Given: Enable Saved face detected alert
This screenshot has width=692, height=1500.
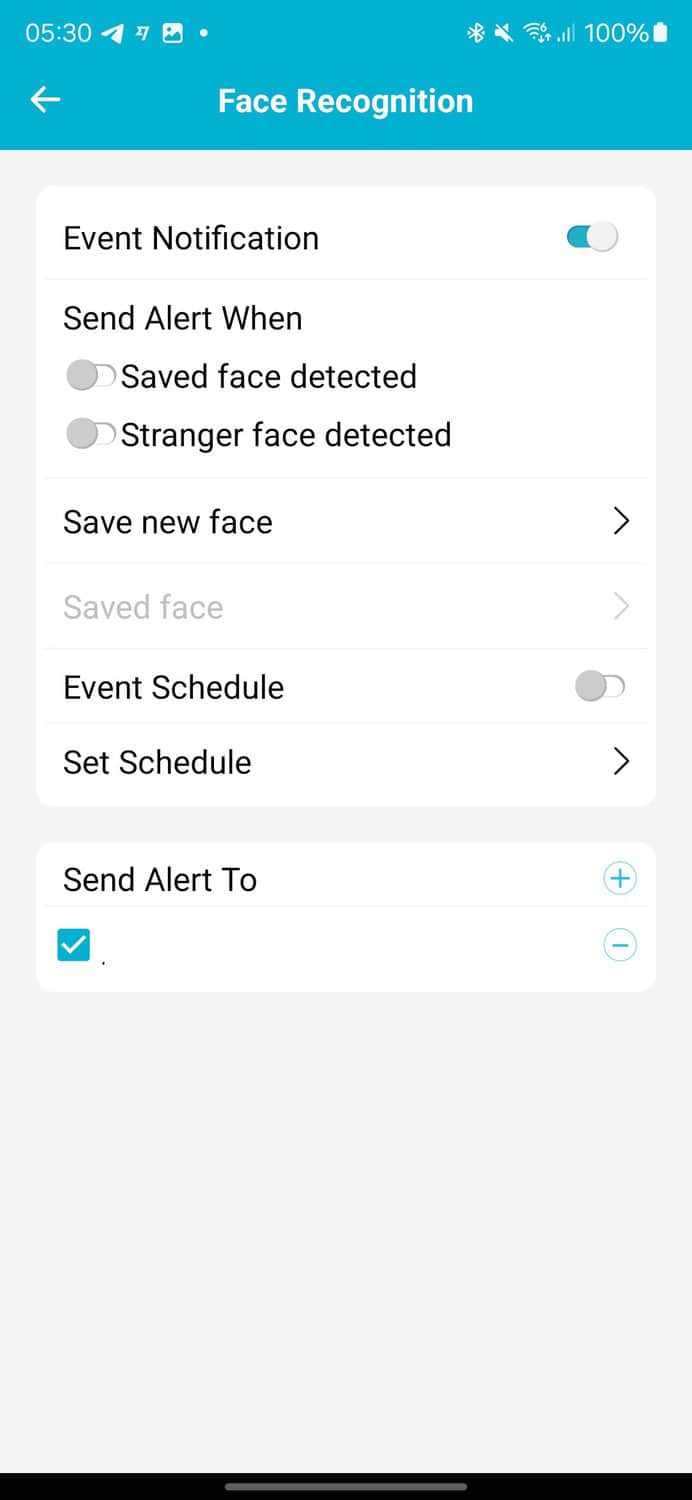Looking at the screenshot, I should [x=90, y=377].
